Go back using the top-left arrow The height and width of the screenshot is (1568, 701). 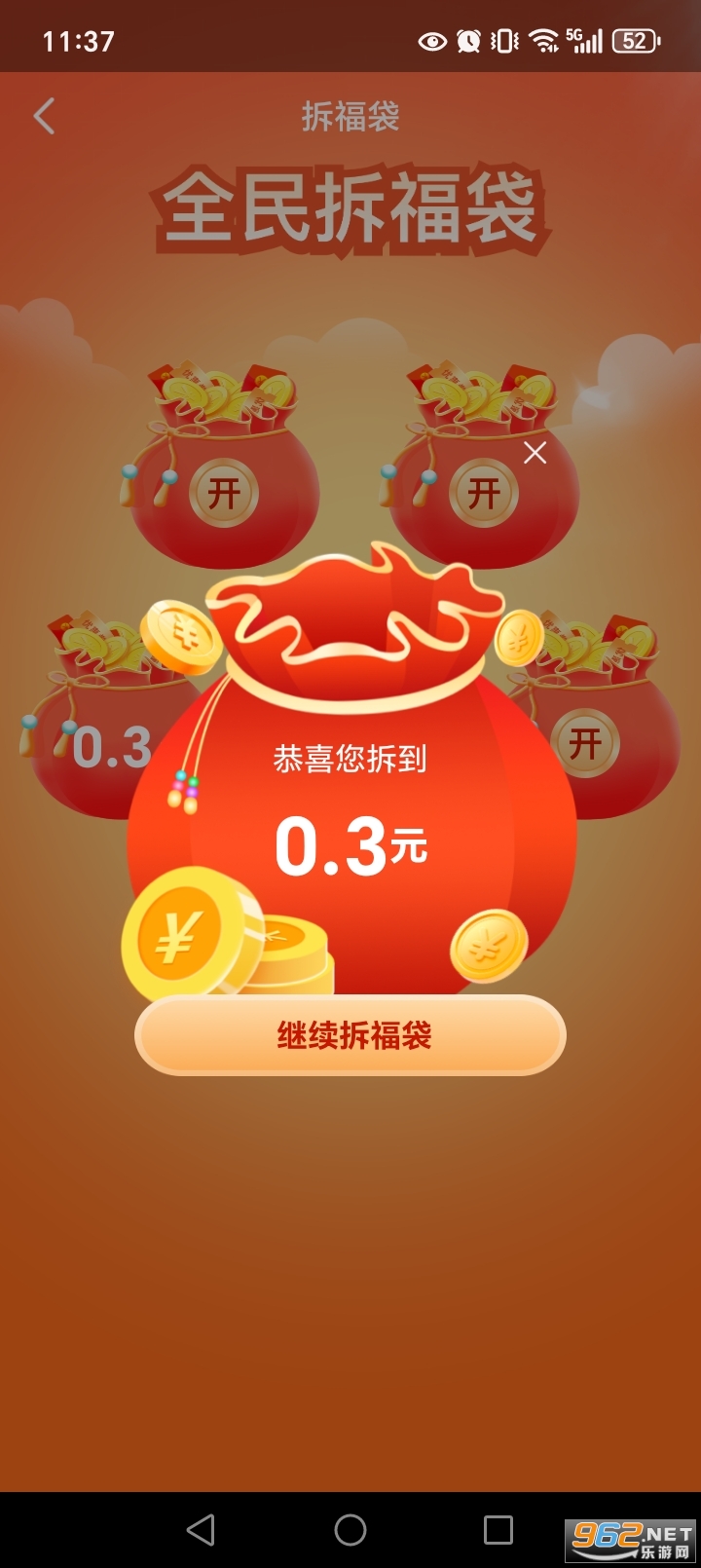(x=44, y=116)
